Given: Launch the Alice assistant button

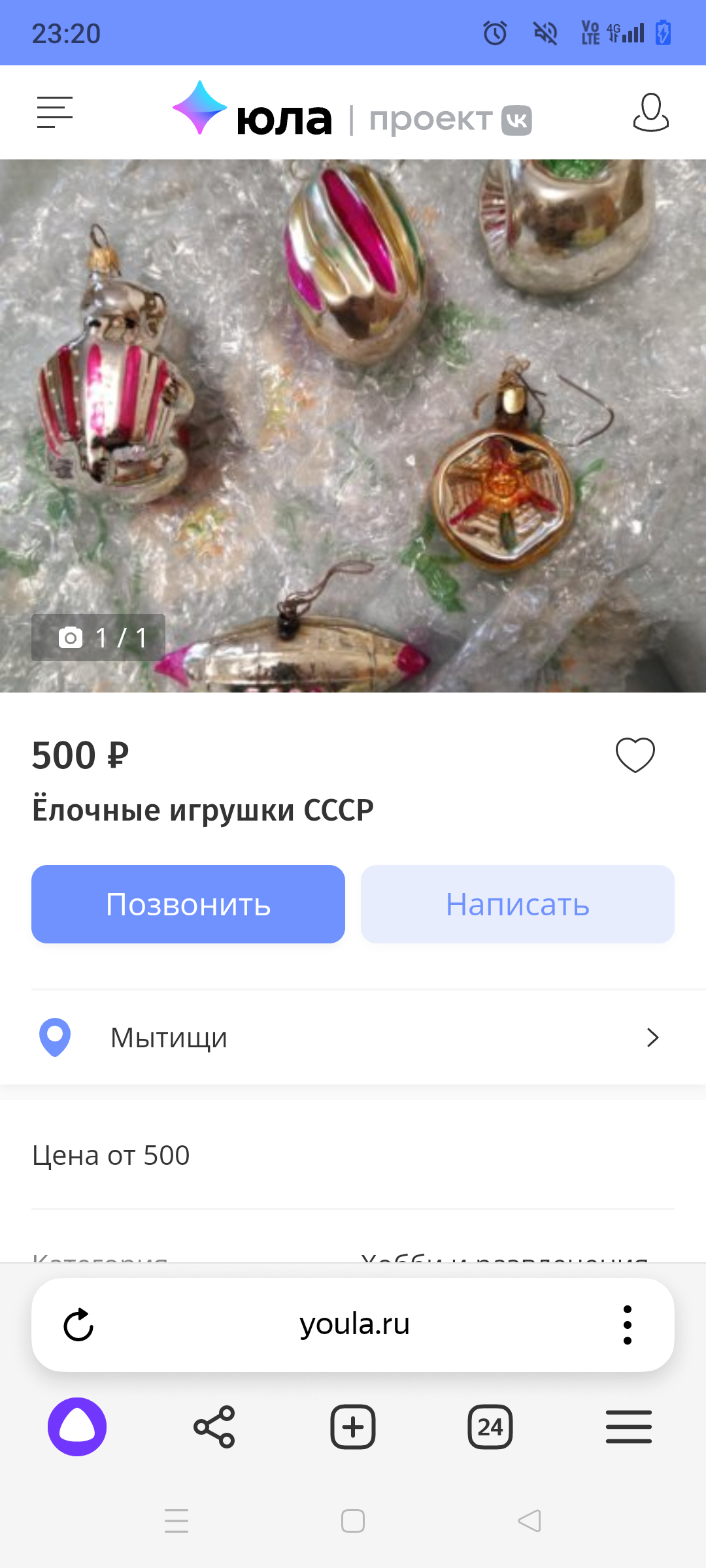Looking at the screenshot, I should [x=77, y=1427].
